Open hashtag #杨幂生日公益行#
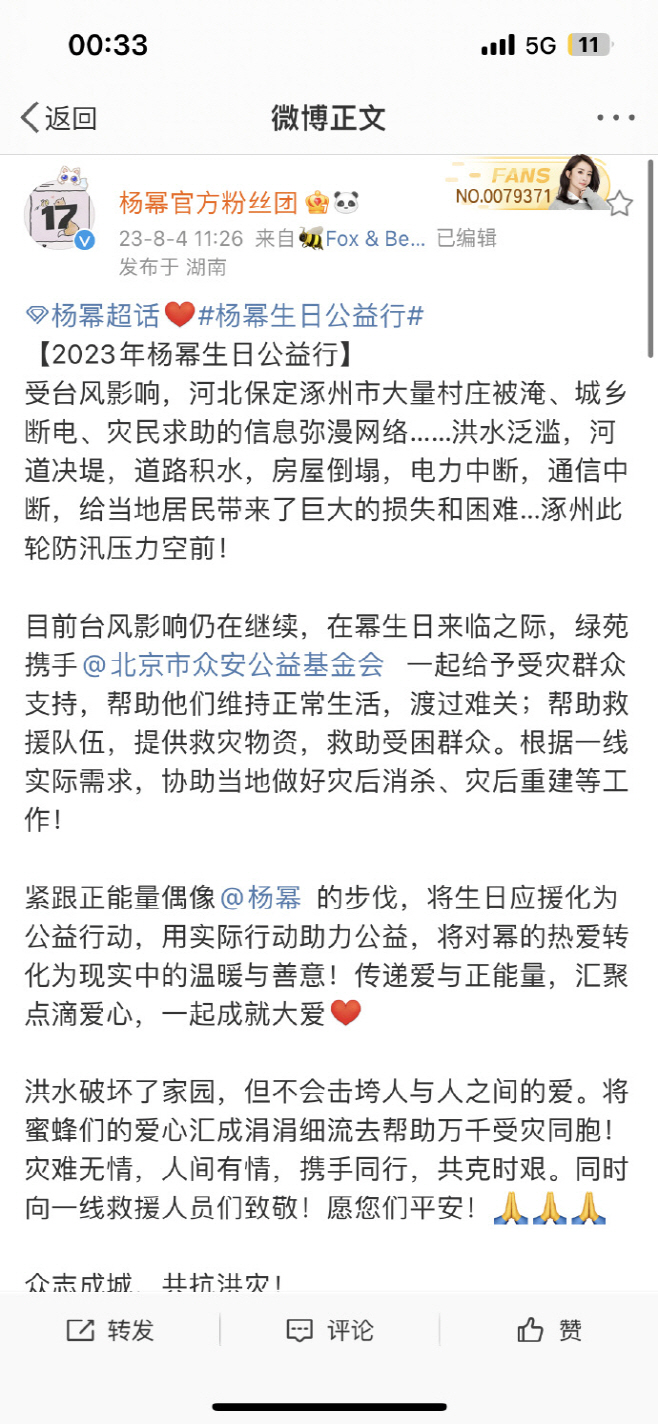This screenshot has height=1424, width=658. click(x=311, y=316)
